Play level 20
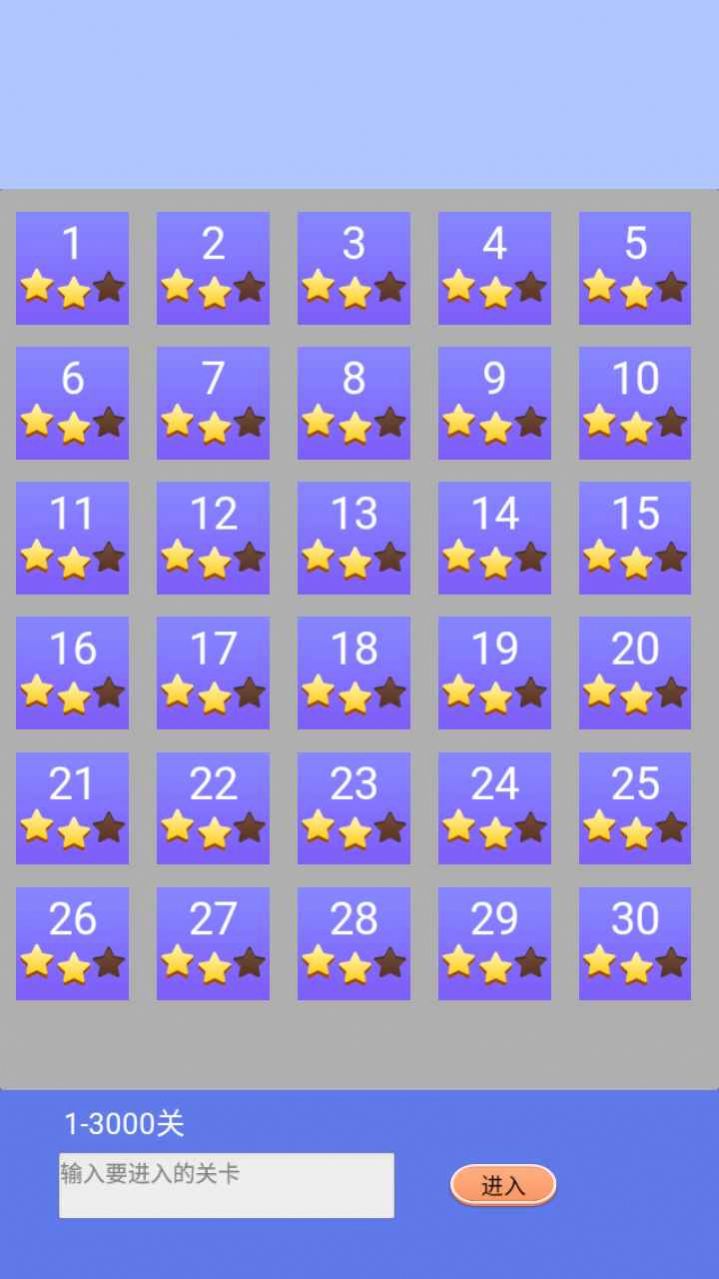This screenshot has width=719, height=1279. (635, 673)
